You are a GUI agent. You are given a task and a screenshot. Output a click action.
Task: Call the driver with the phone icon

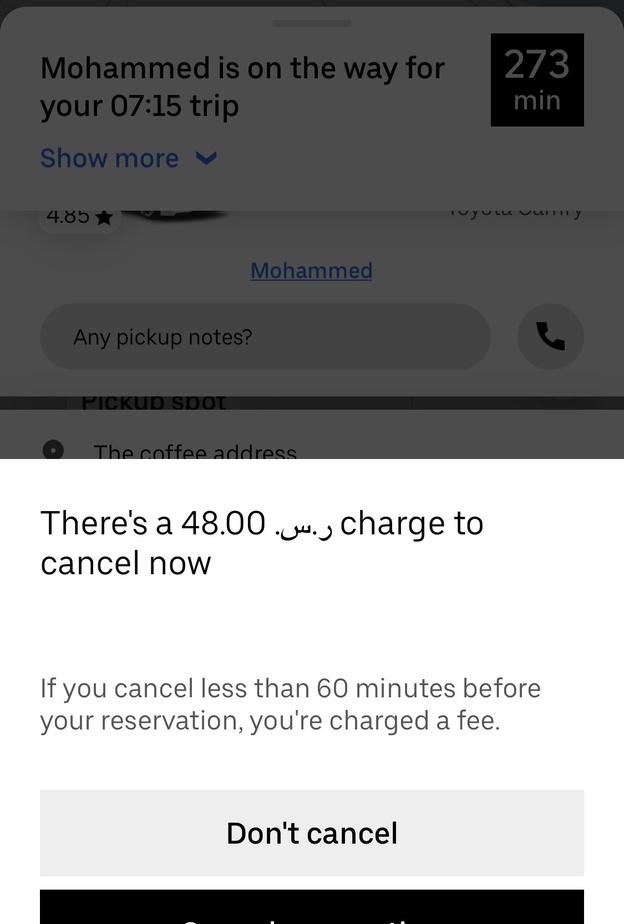[550, 337]
